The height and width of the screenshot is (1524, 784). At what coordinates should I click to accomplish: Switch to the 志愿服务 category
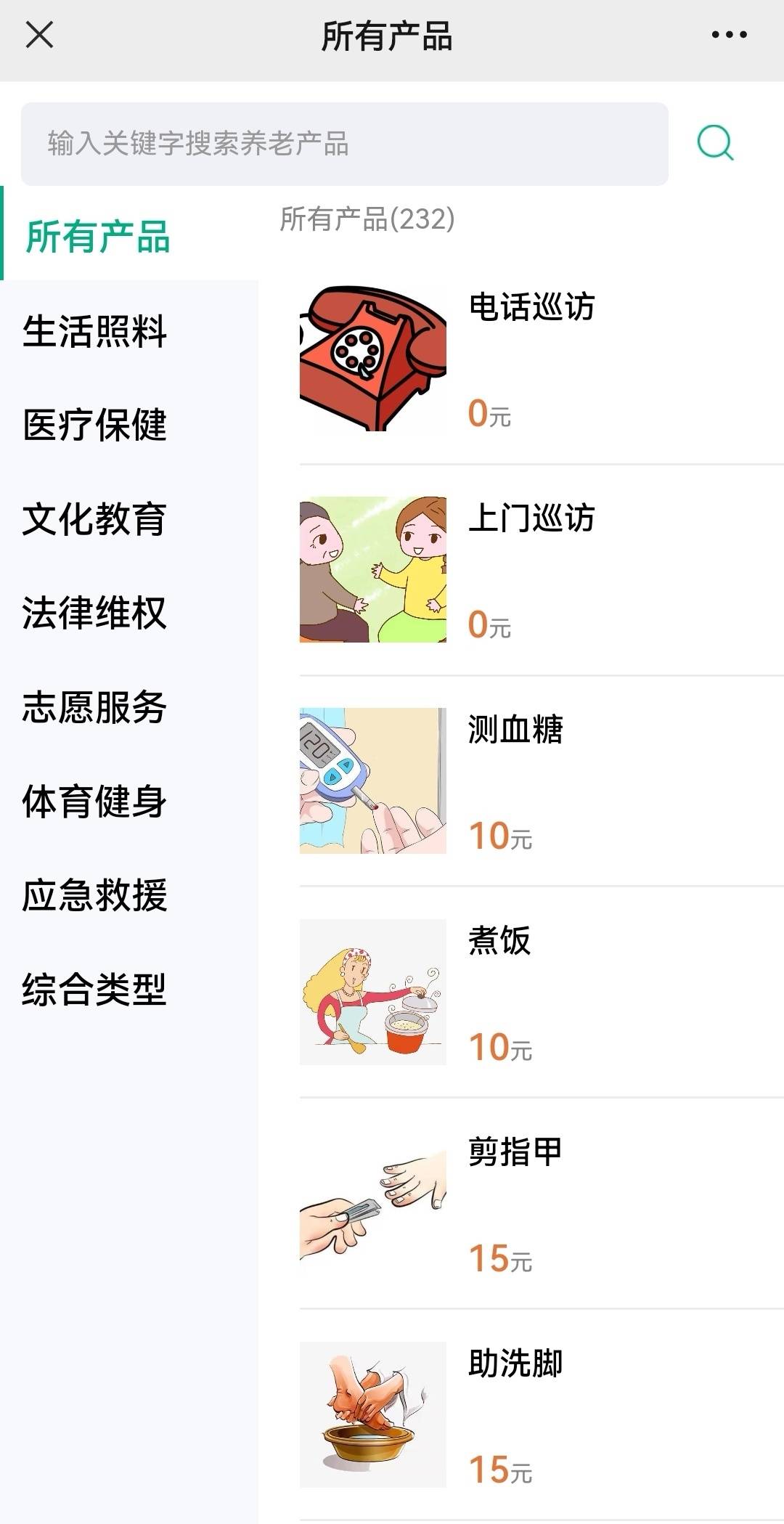[95, 707]
